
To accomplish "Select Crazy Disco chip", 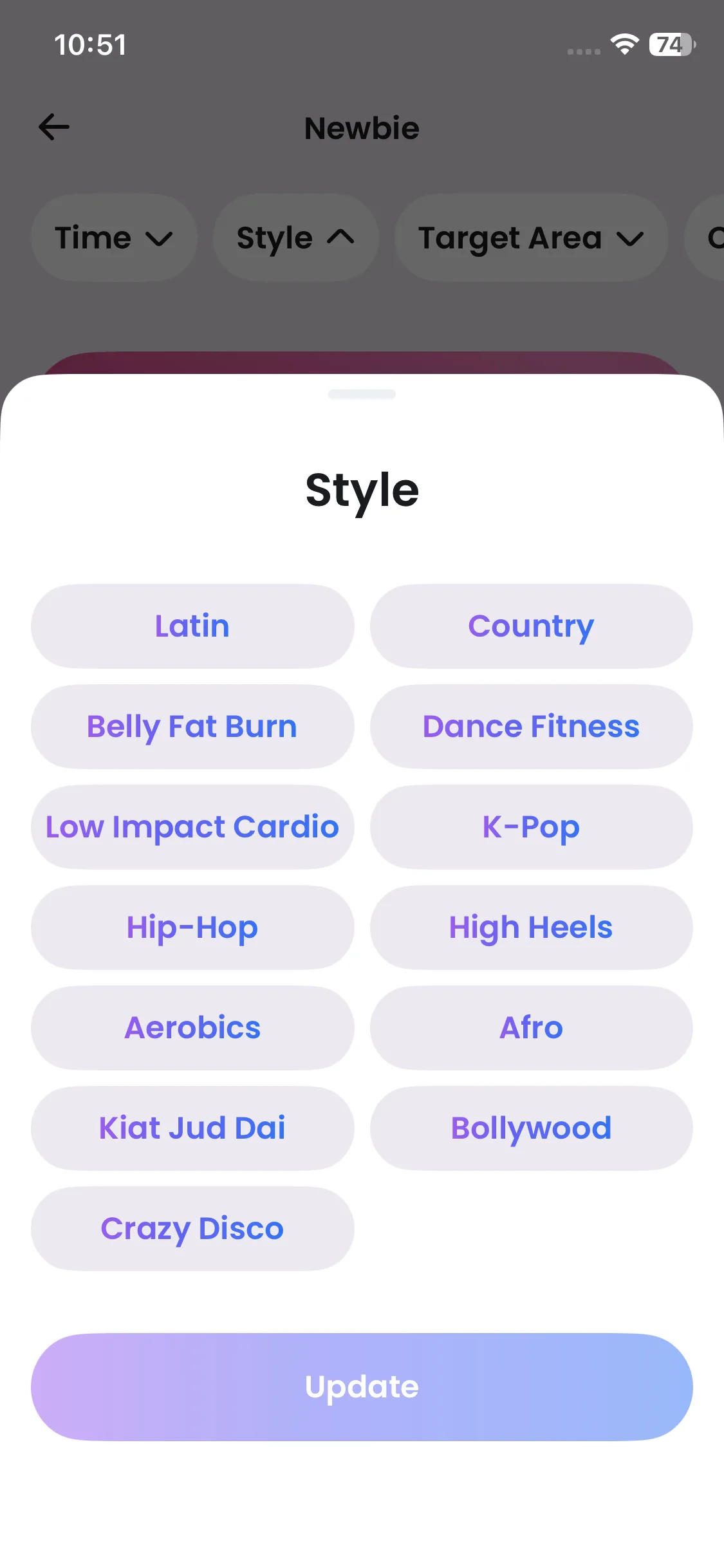I will click(192, 1229).
